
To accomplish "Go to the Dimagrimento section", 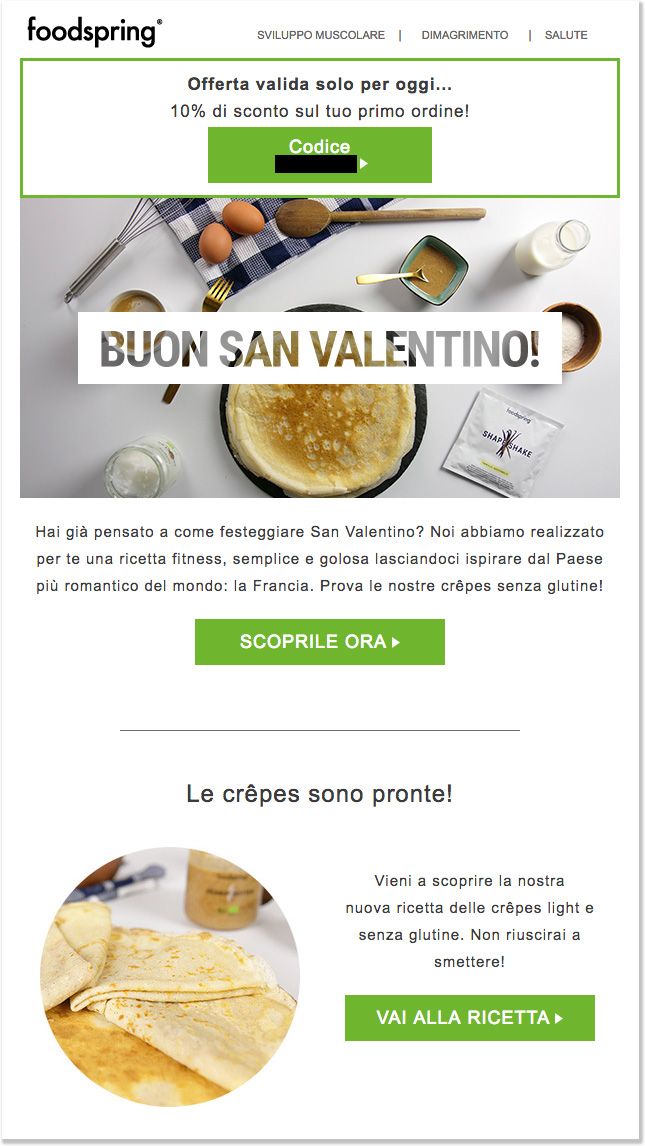I will pyautogui.click(x=465, y=35).
